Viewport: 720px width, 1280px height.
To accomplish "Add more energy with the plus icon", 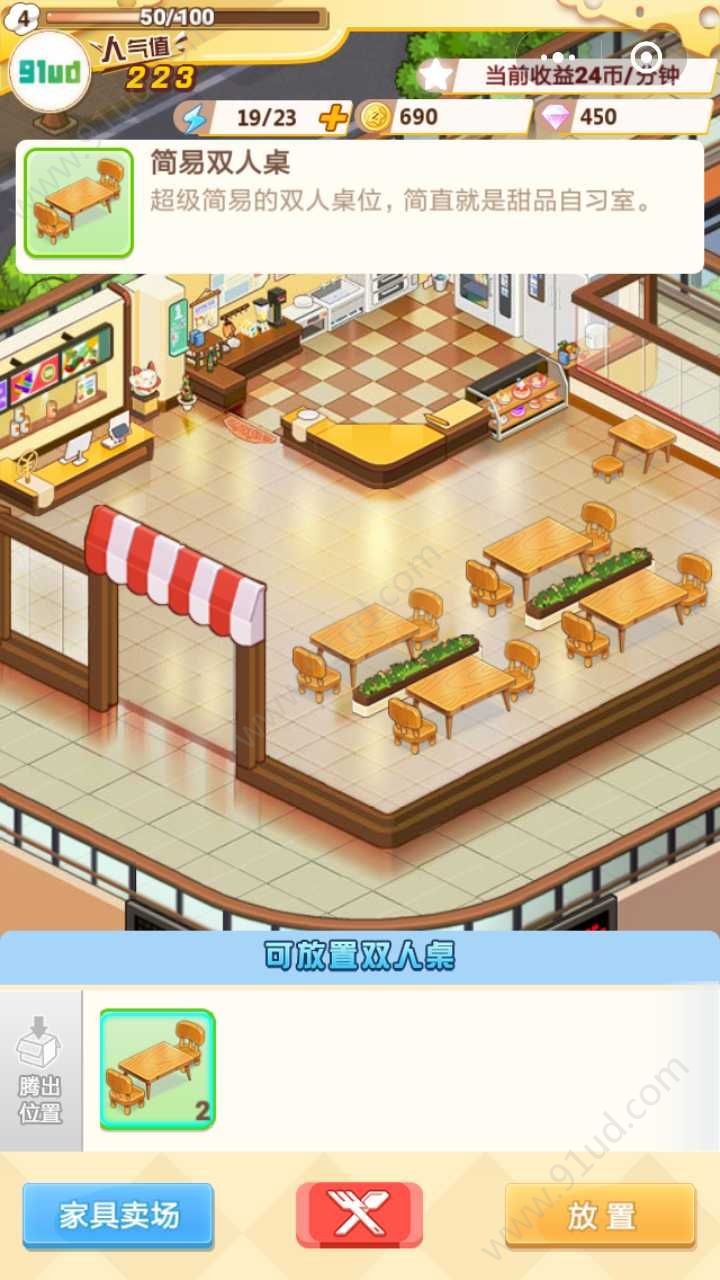I will tap(333, 117).
